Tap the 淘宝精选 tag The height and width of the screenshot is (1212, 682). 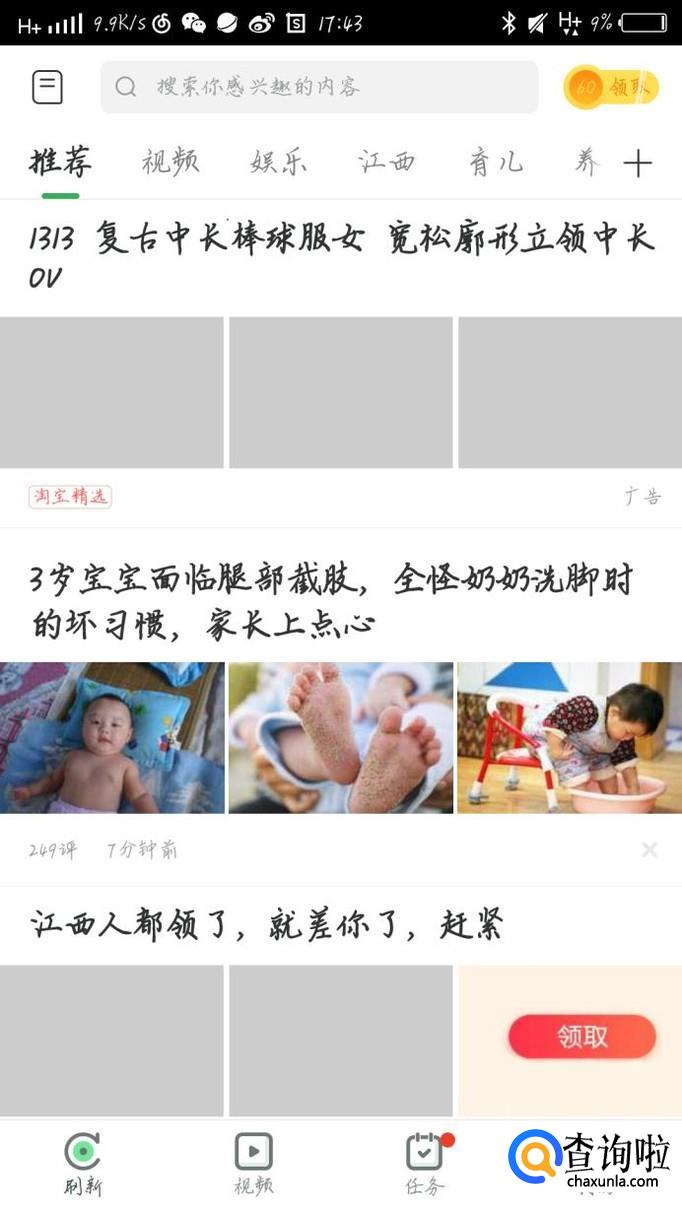70,496
